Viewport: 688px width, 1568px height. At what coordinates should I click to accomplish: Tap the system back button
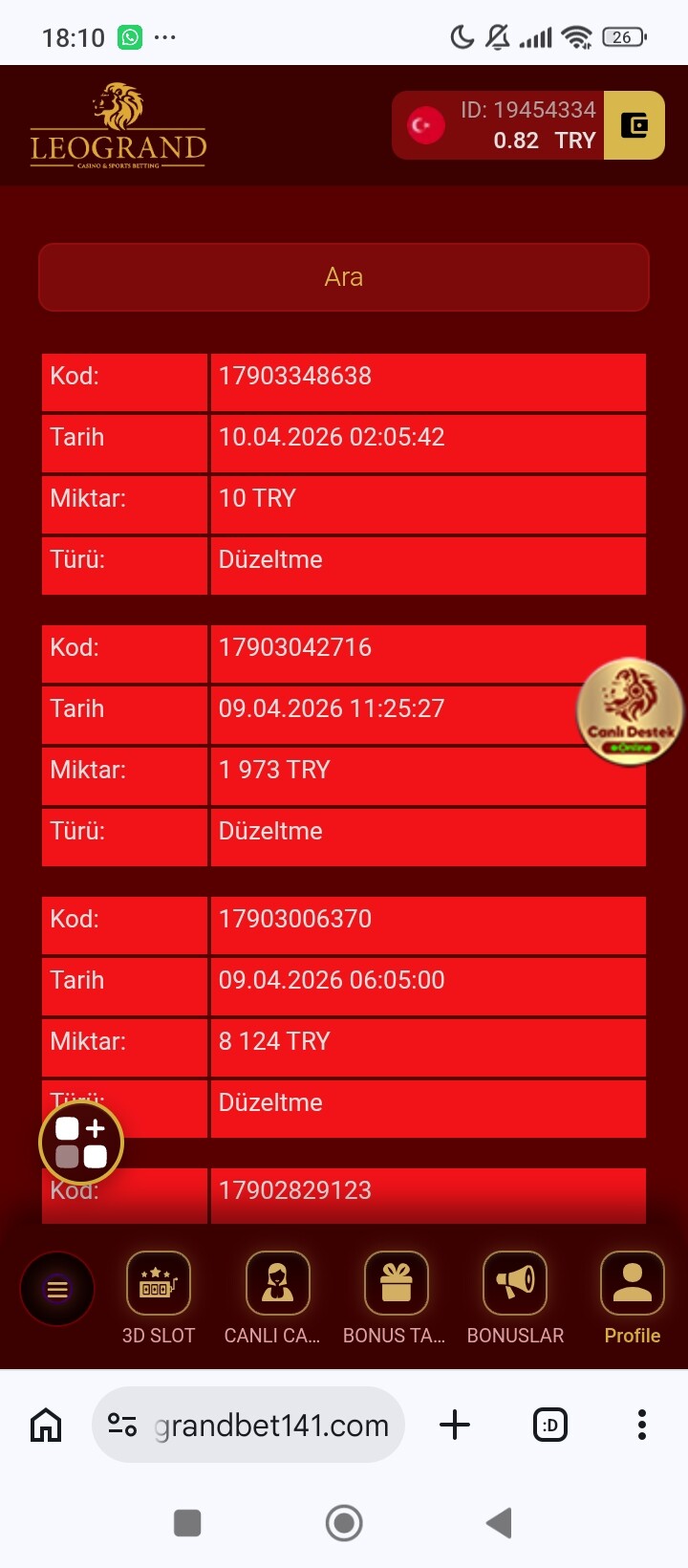point(500,1523)
